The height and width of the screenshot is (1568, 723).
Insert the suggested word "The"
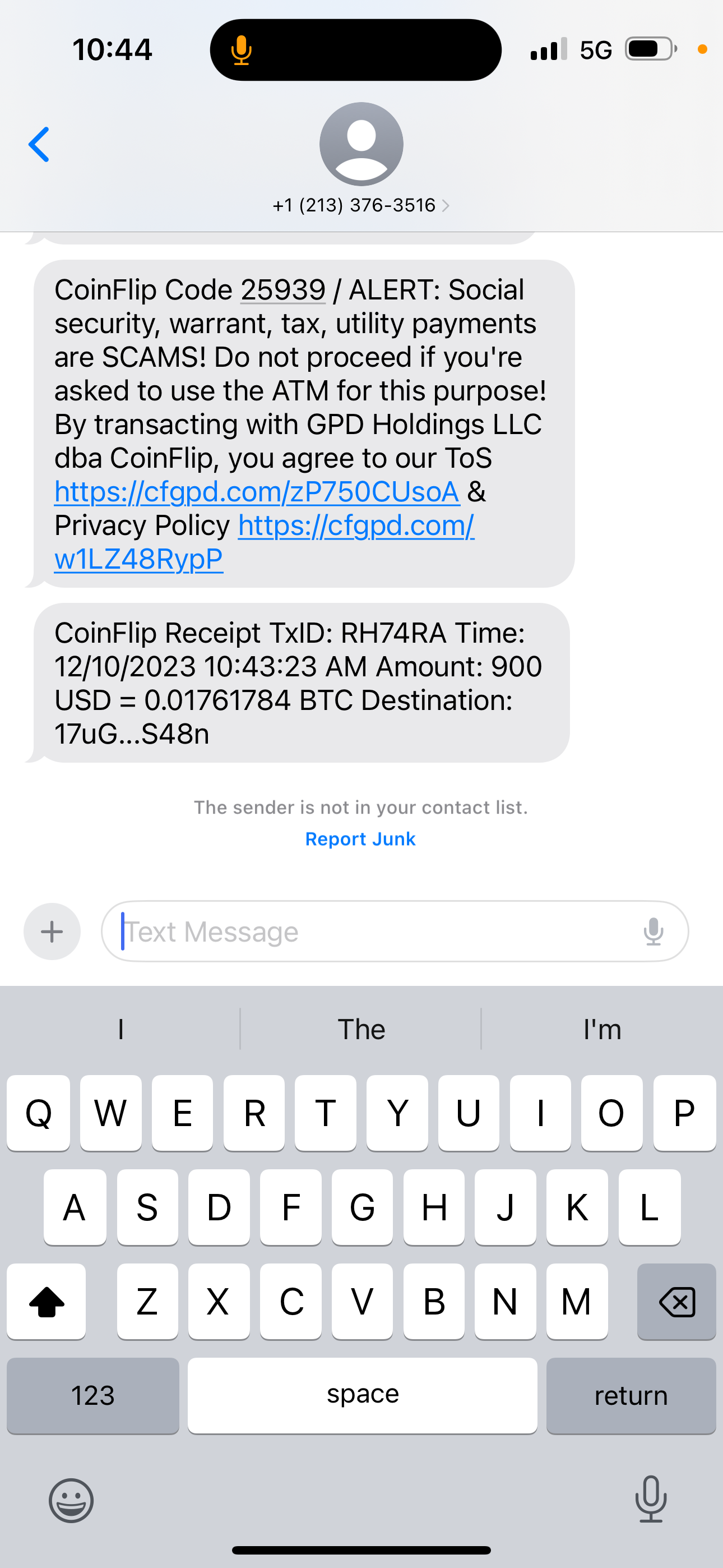[361, 1029]
